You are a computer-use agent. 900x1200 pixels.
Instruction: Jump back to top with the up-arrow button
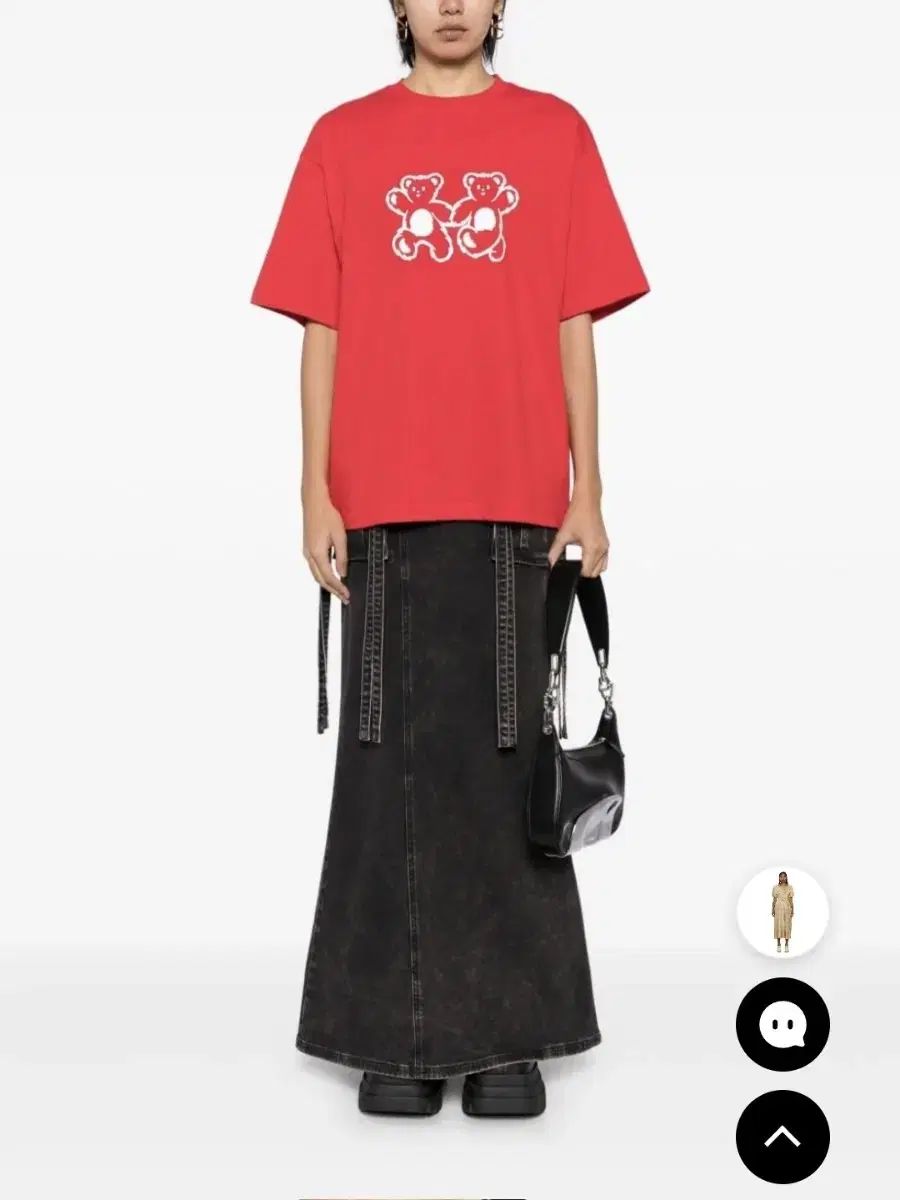click(x=782, y=1137)
